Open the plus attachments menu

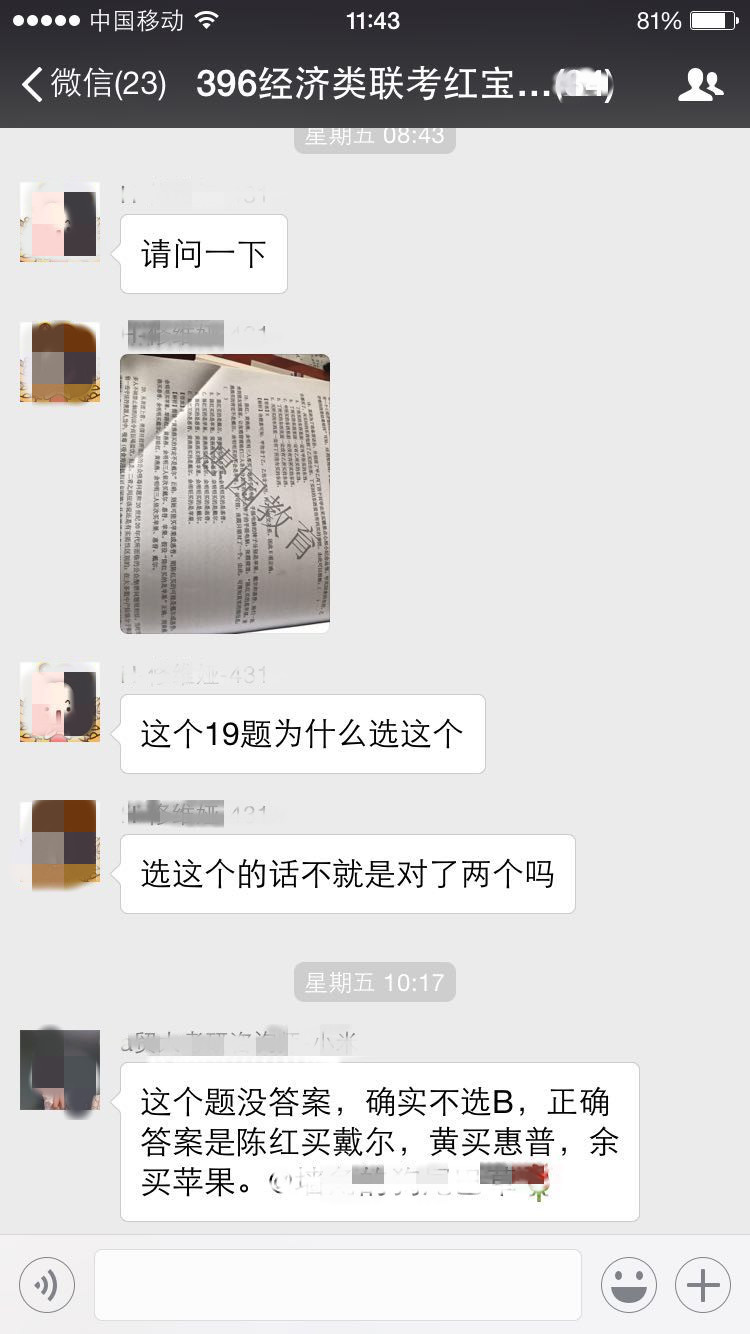703,1285
